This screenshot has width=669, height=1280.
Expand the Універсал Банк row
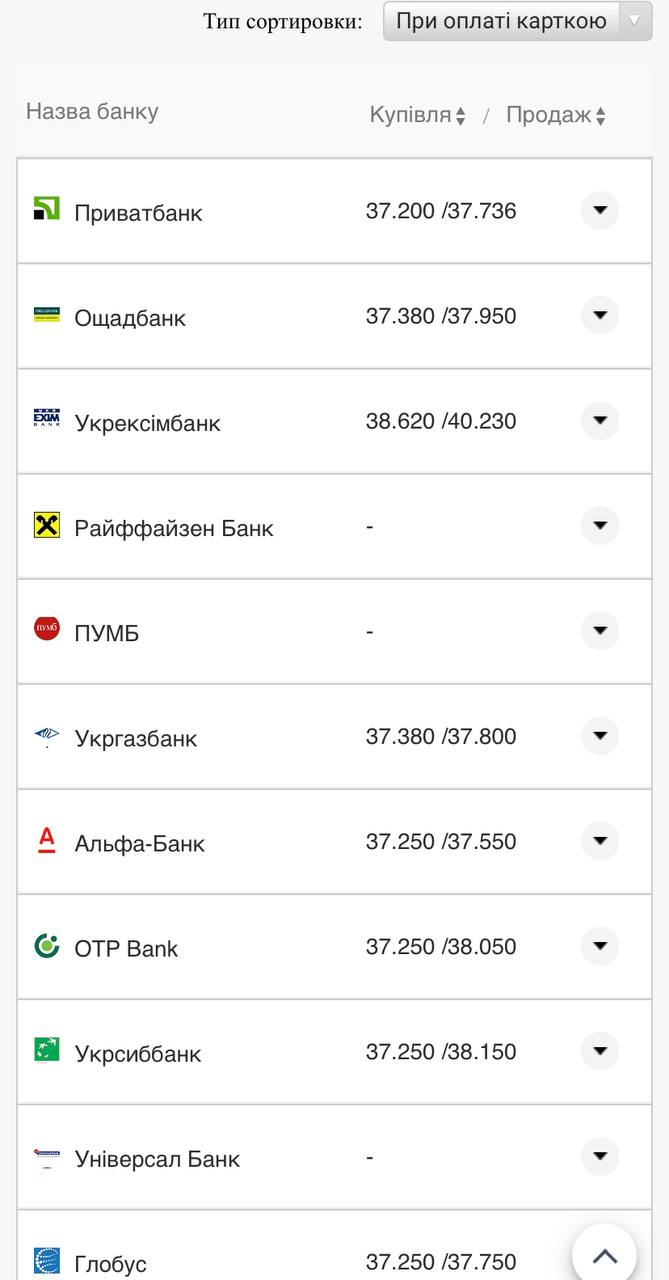coord(600,1157)
